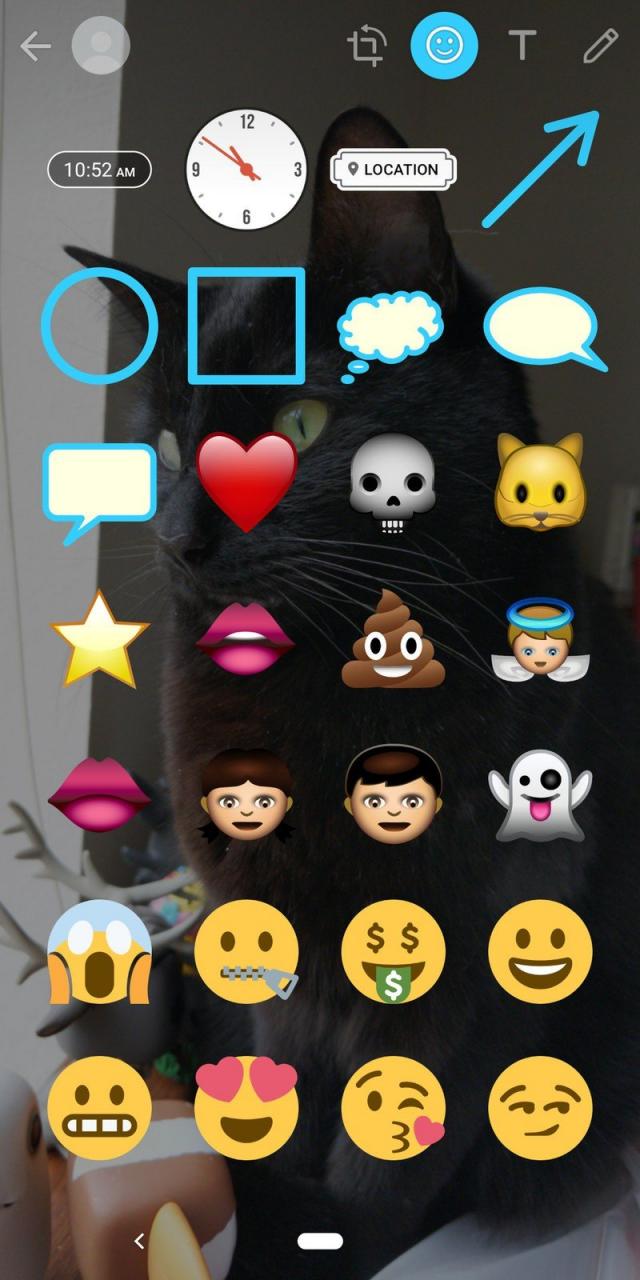Insert the analog clock sticker
Image resolution: width=640 pixels, height=1280 pixels.
(x=246, y=168)
